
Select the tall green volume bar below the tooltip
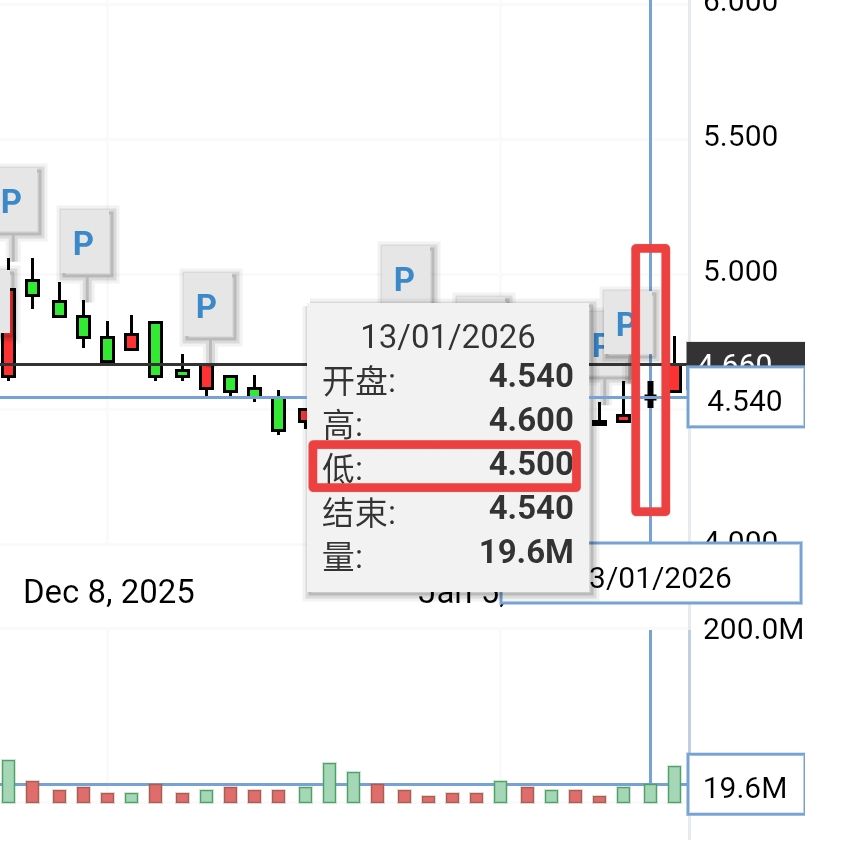pyautogui.click(x=329, y=783)
